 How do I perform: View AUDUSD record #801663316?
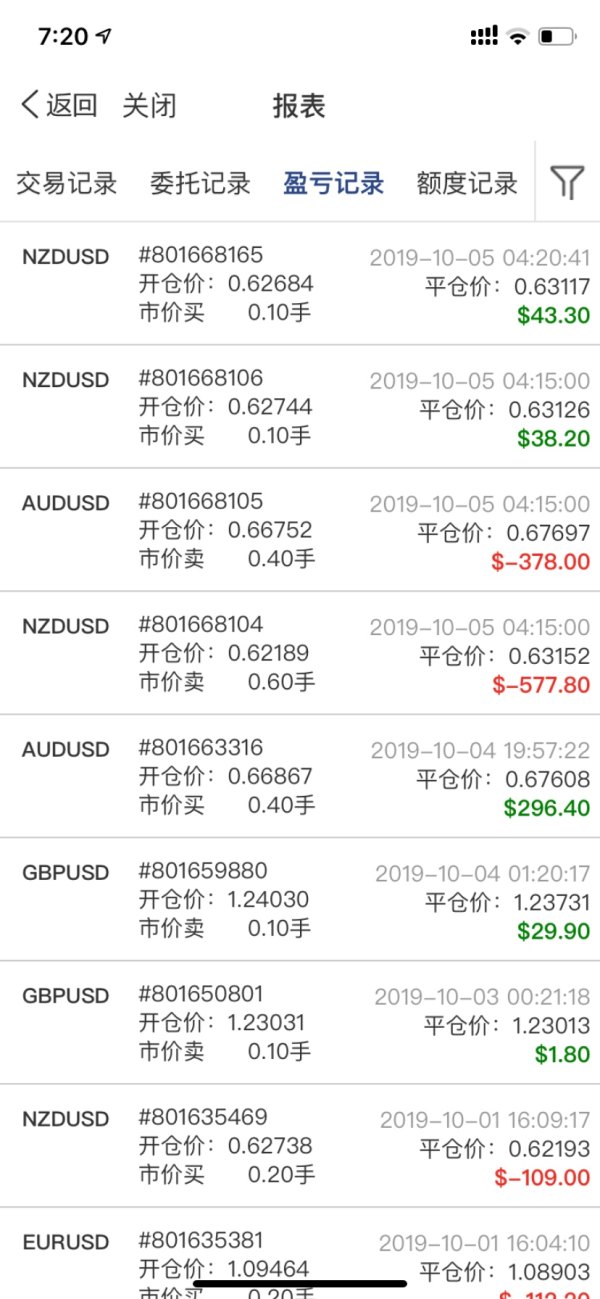tap(300, 777)
